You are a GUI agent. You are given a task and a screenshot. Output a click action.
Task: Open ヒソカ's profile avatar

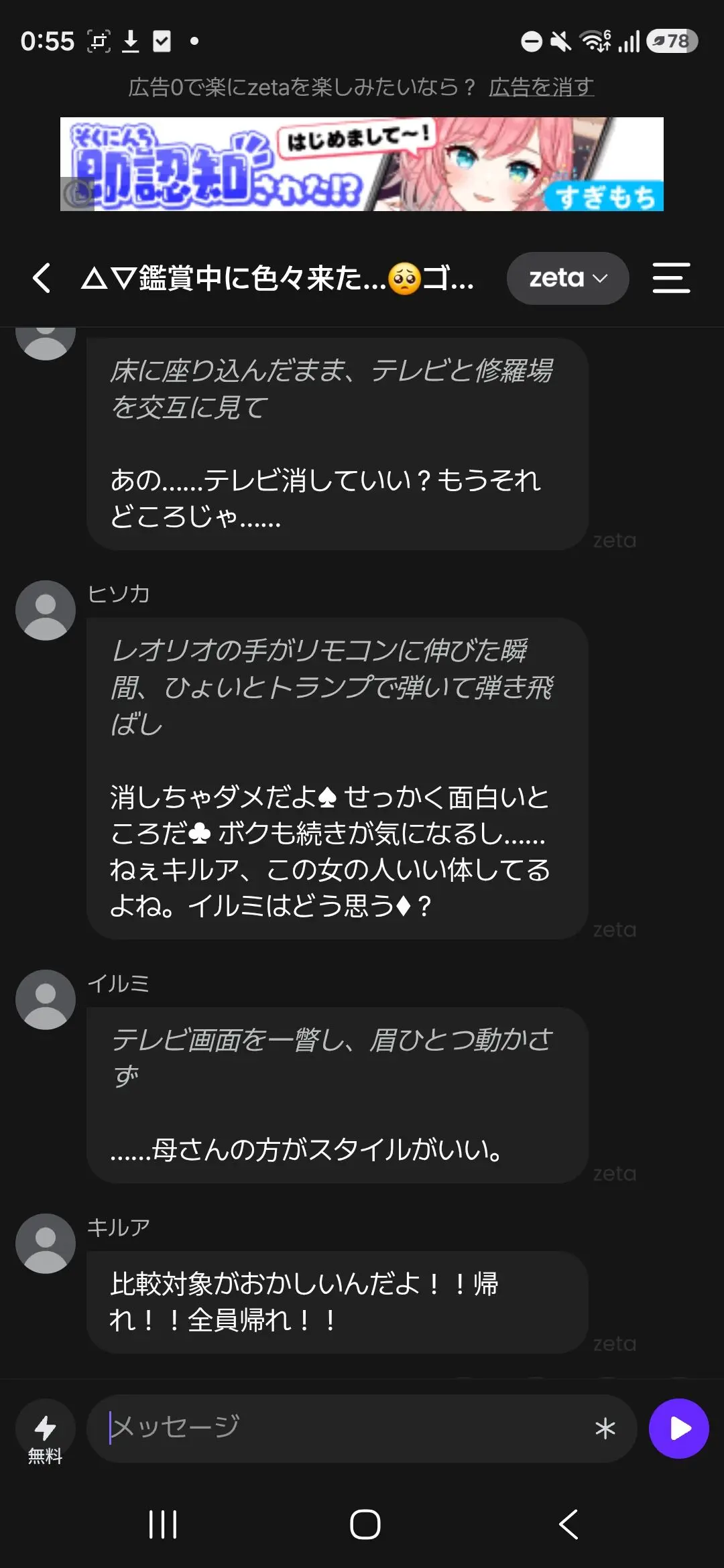(46, 610)
